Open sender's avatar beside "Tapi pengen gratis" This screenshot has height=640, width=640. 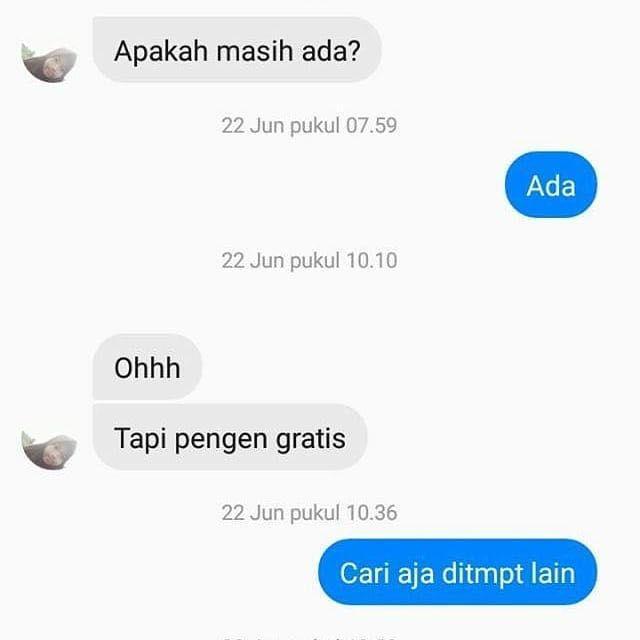[49, 449]
